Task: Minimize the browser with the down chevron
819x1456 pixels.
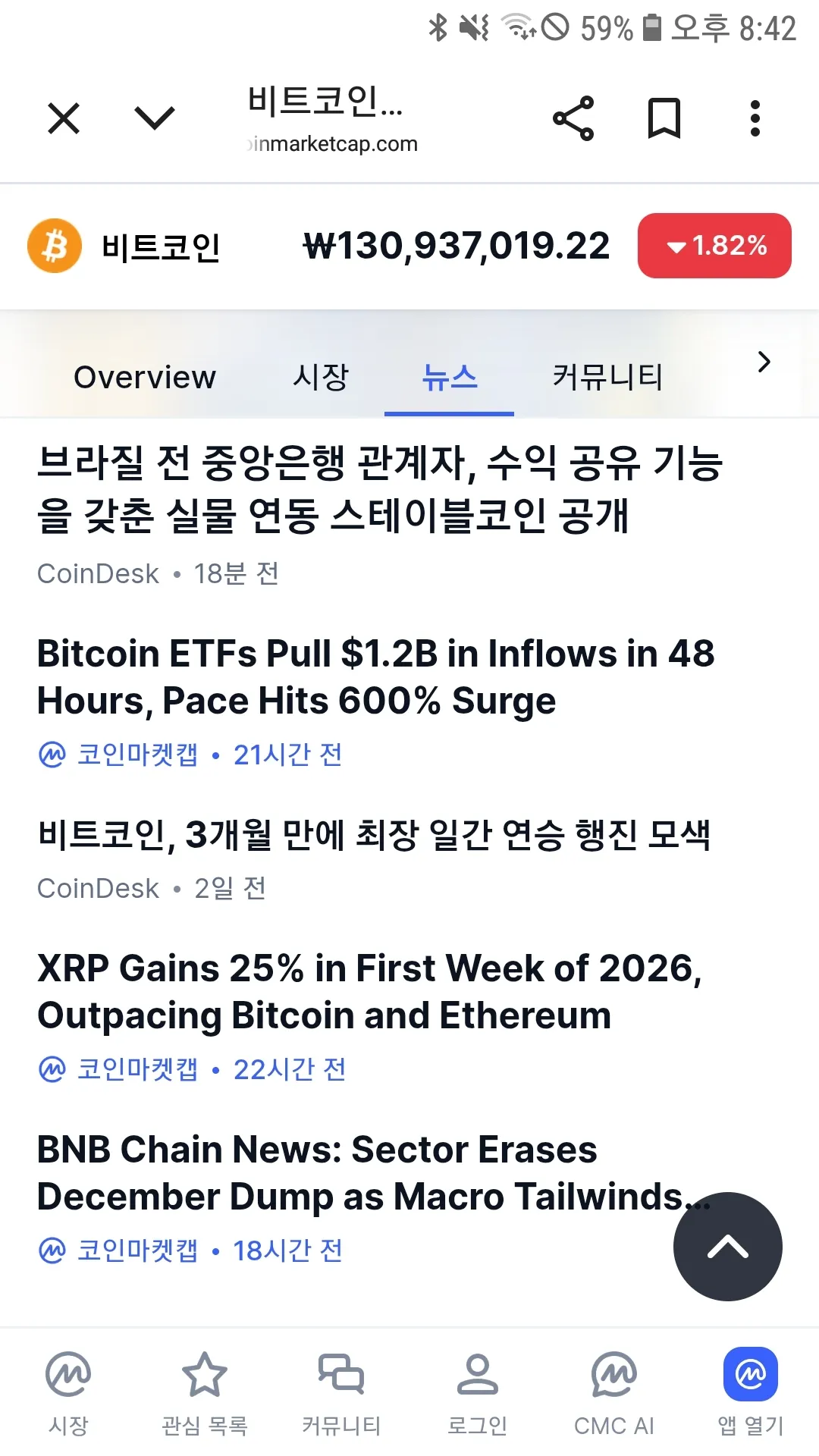Action: (155, 118)
